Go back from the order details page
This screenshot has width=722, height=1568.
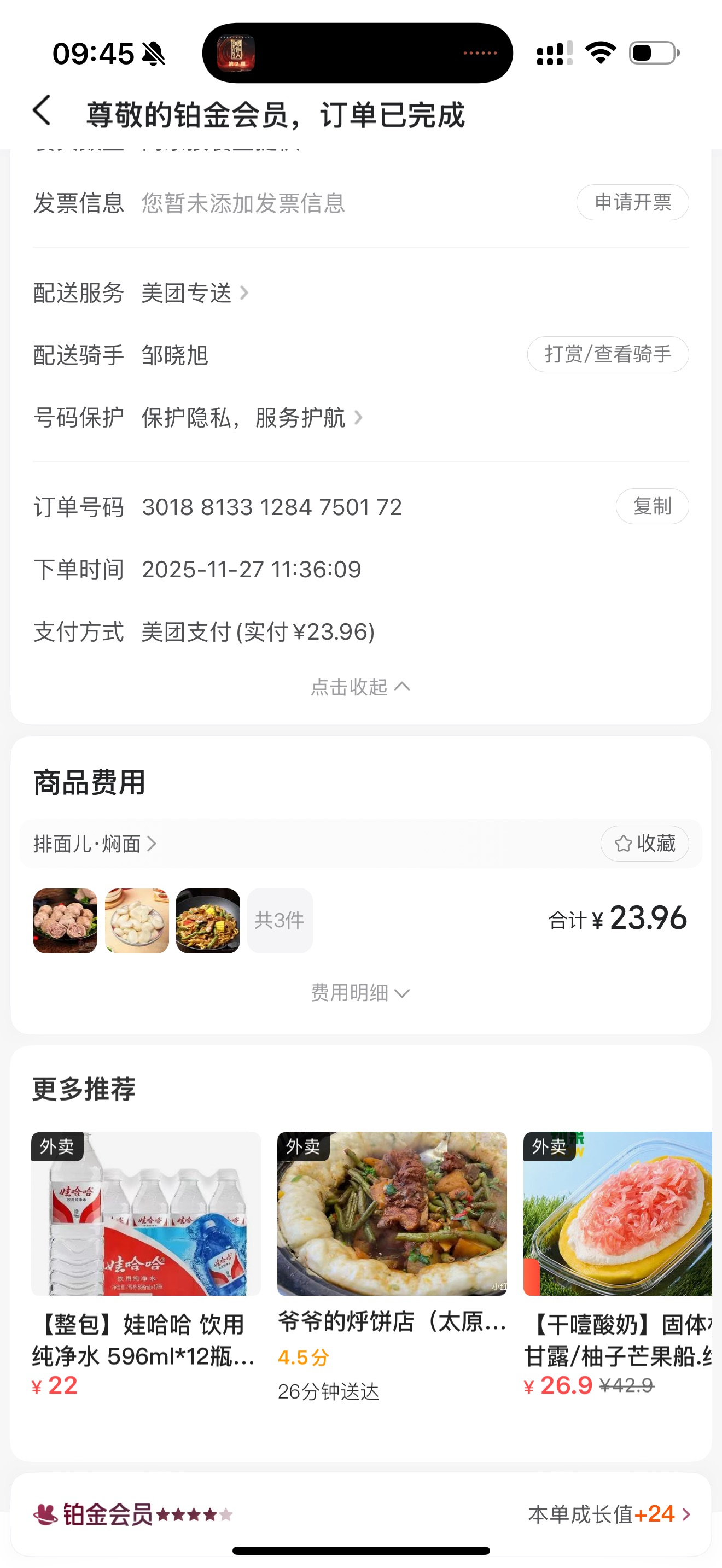point(42,112)
